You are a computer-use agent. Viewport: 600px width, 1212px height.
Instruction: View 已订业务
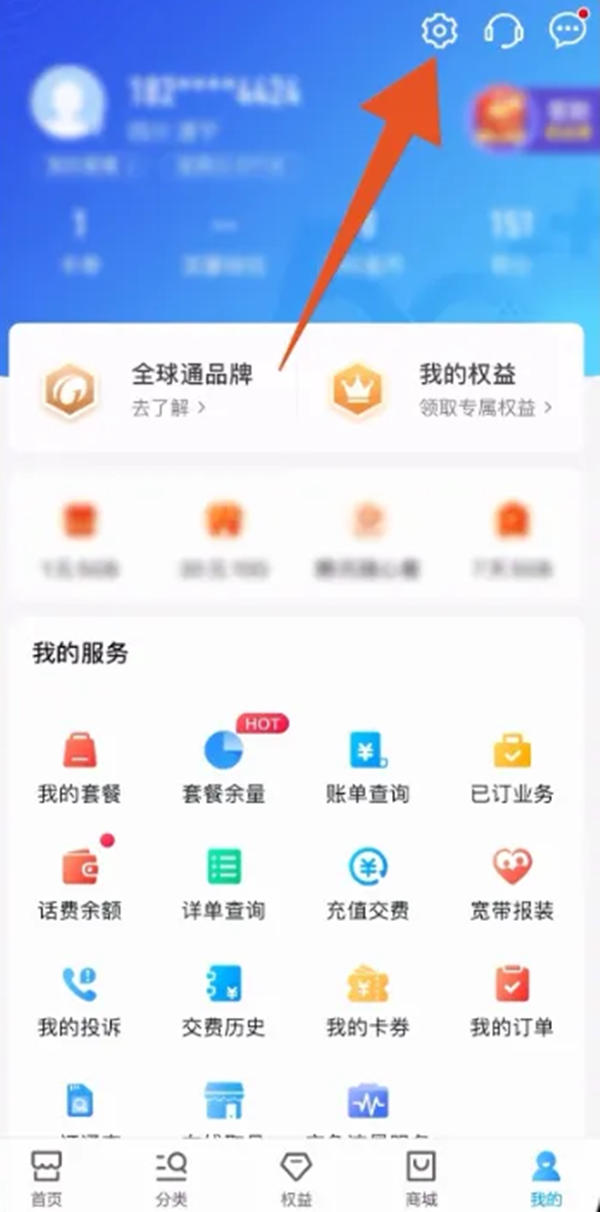[x=511, y=767]
